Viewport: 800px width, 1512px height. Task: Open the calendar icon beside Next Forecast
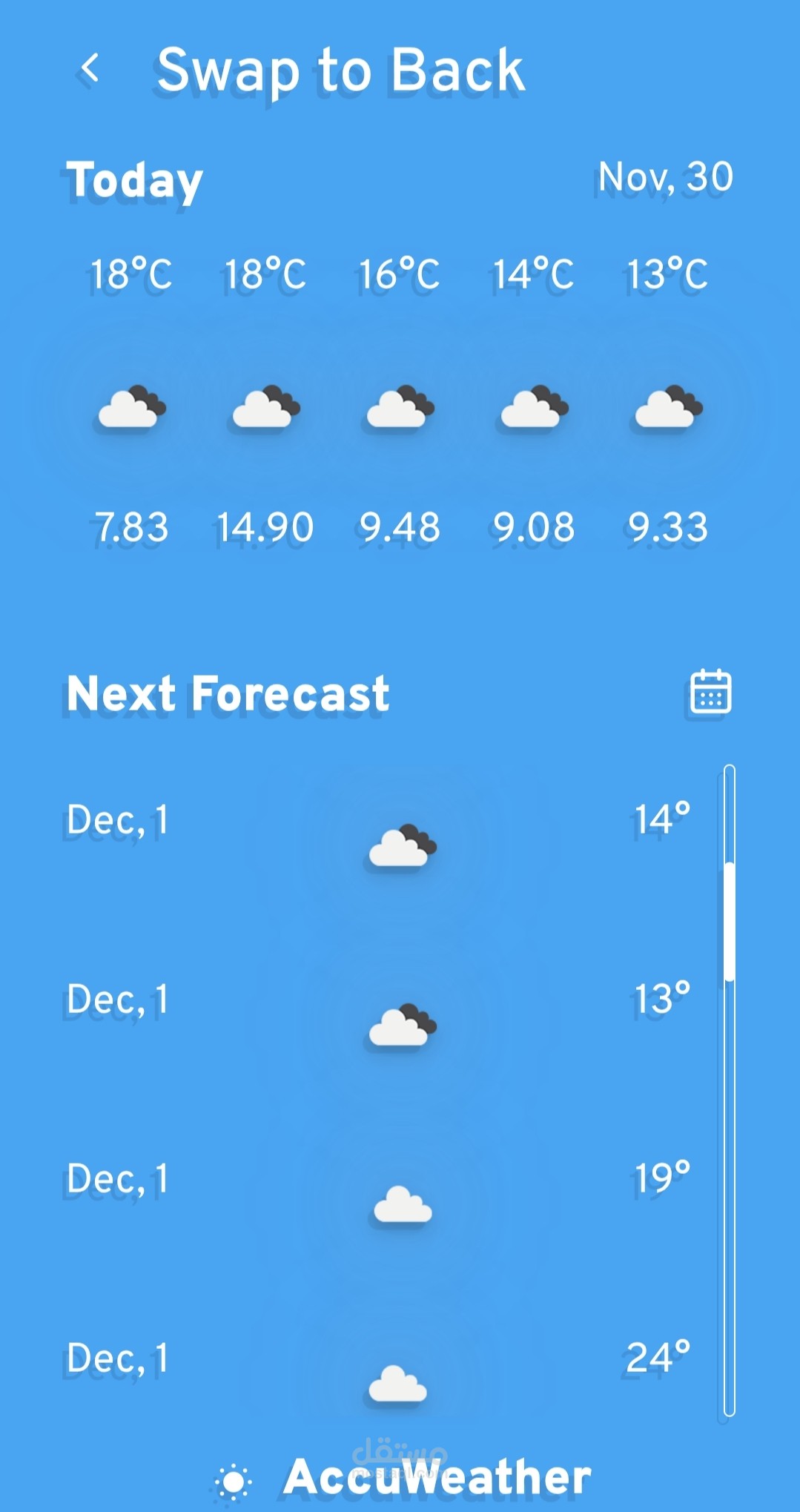pos(710,692)
